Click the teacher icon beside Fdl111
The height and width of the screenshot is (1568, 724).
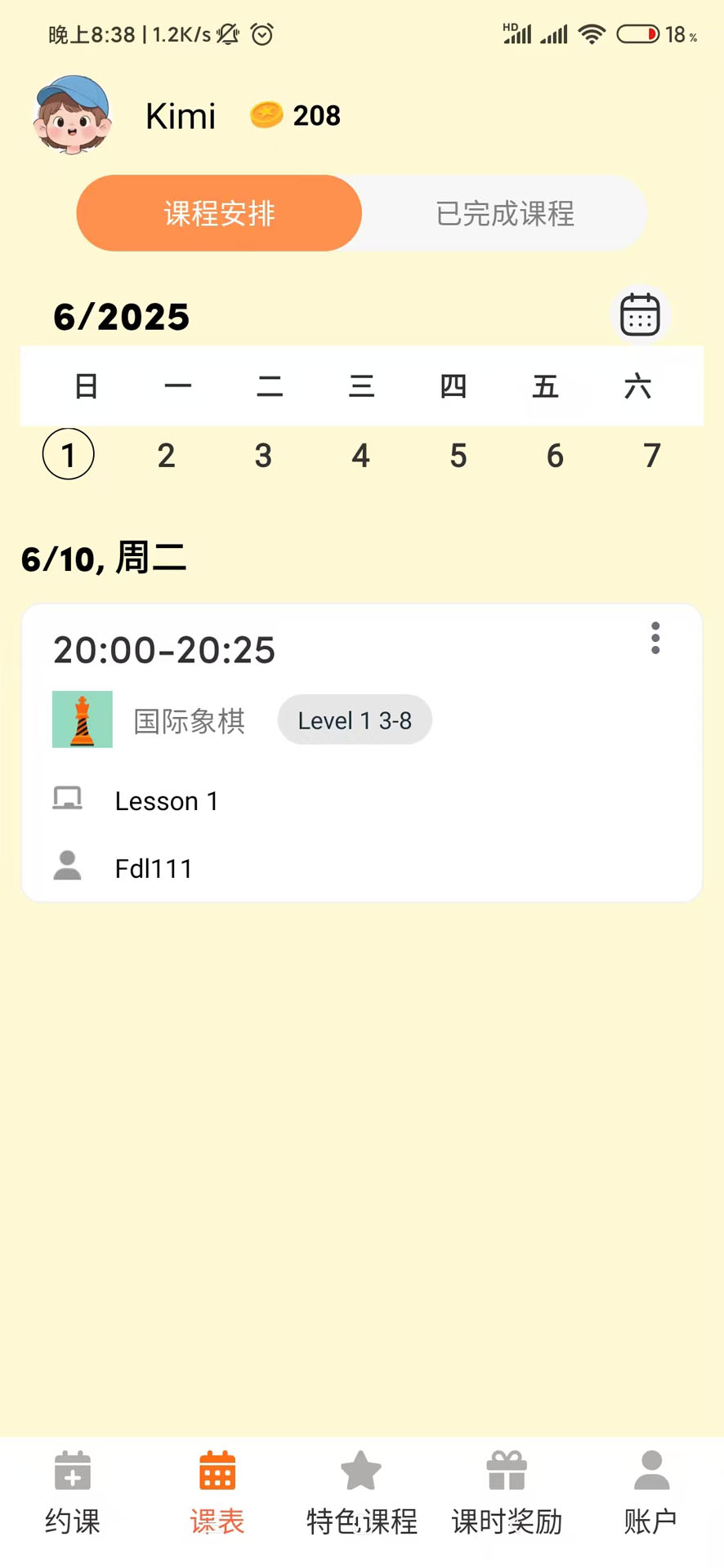coord(68,866)
